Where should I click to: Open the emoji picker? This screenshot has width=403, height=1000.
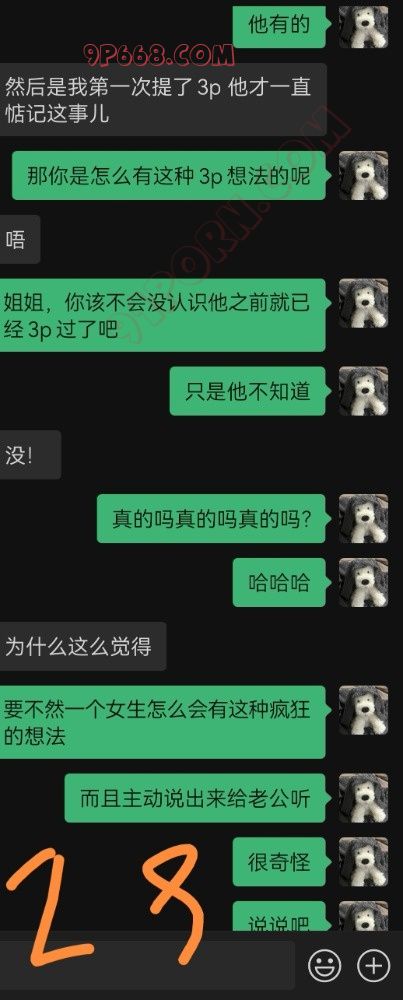pyautogui.click(x=325, y=966)
